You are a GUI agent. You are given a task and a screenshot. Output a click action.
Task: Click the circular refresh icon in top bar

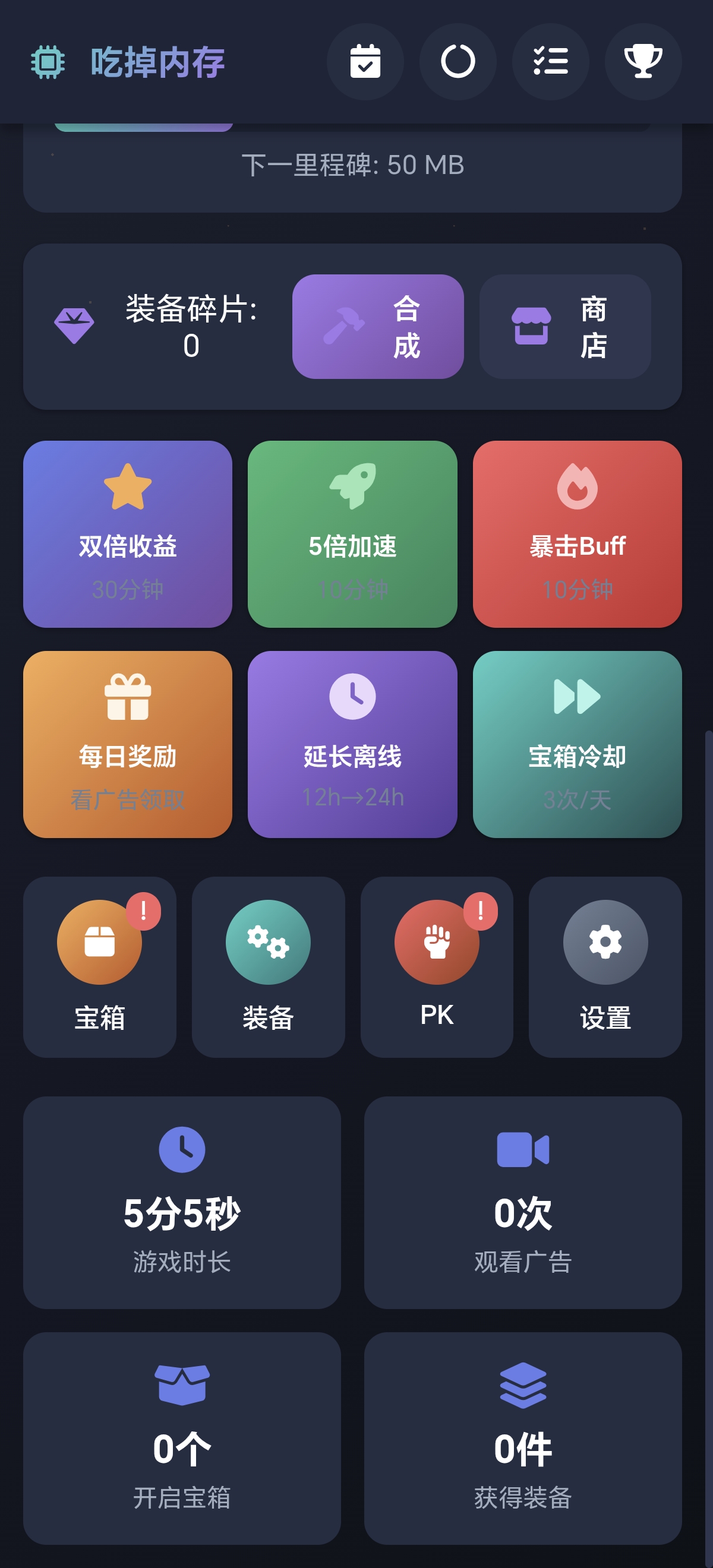[458, 62]
